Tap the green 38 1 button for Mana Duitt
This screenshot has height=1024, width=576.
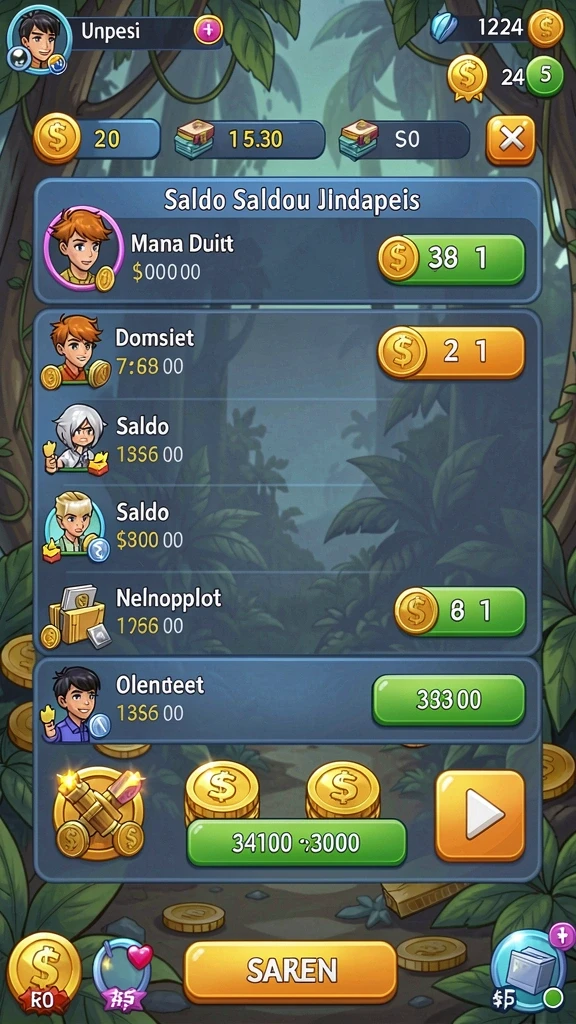tap(451, 259)
